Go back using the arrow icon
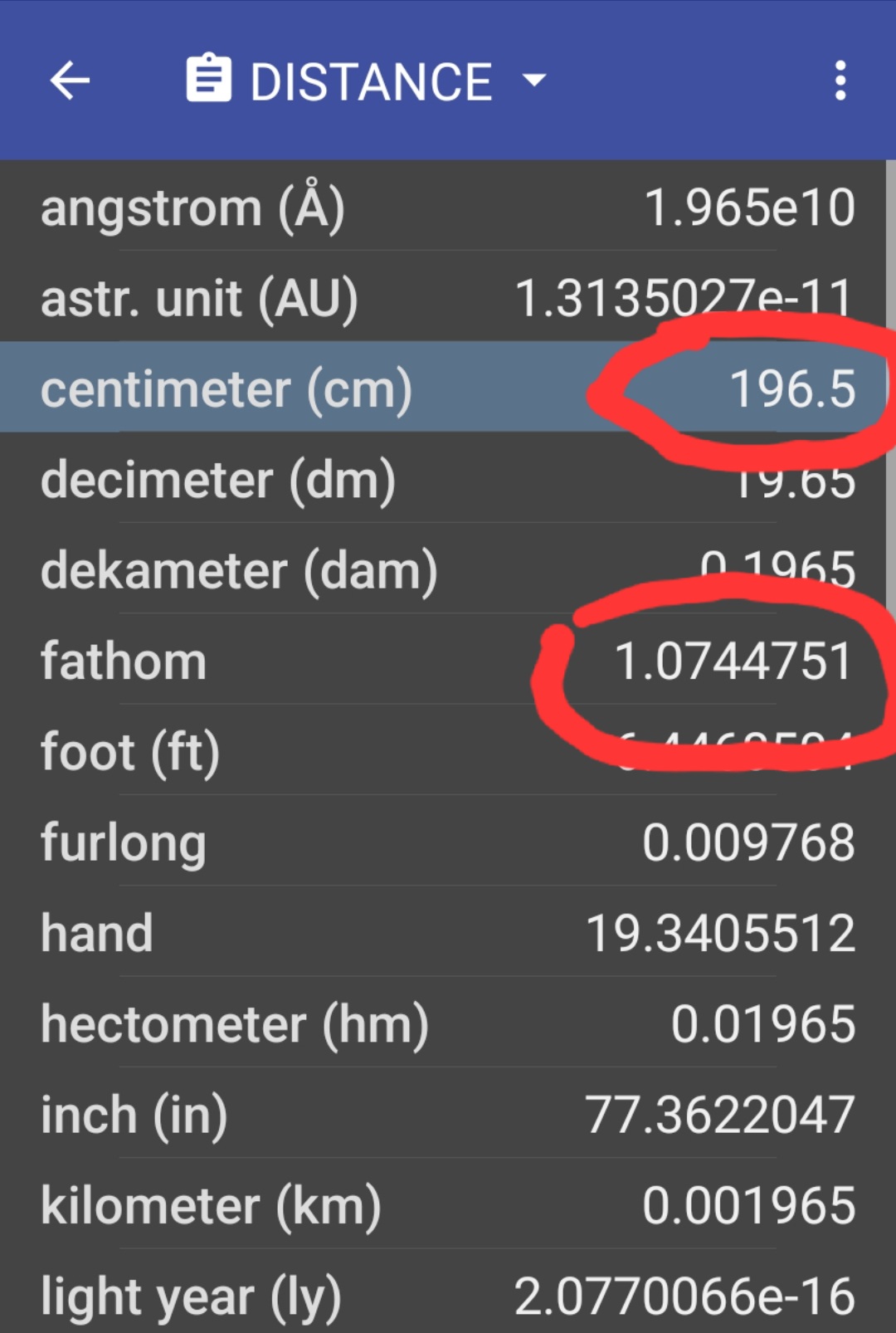 pos(70,81)
